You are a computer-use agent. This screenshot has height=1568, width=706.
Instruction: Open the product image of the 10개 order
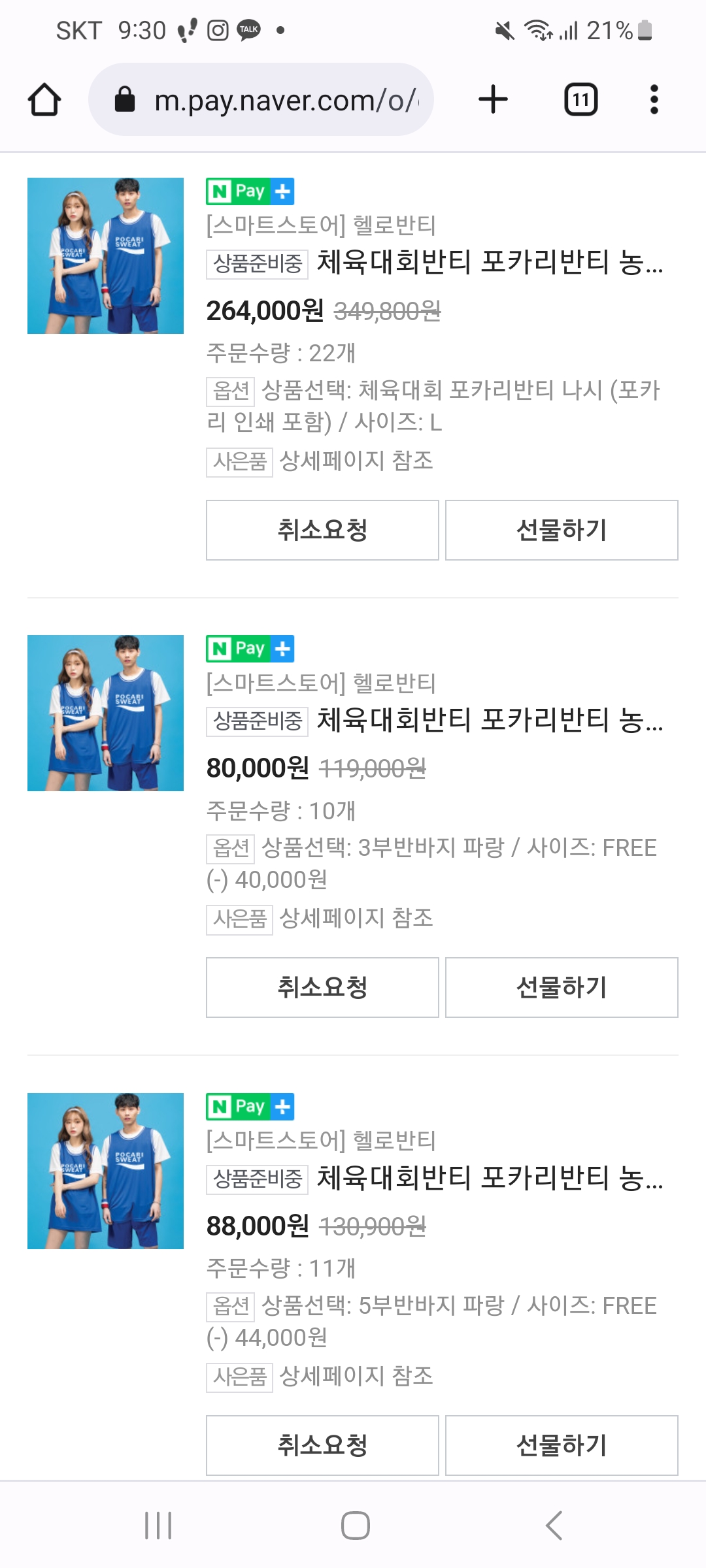click(105, 713)
